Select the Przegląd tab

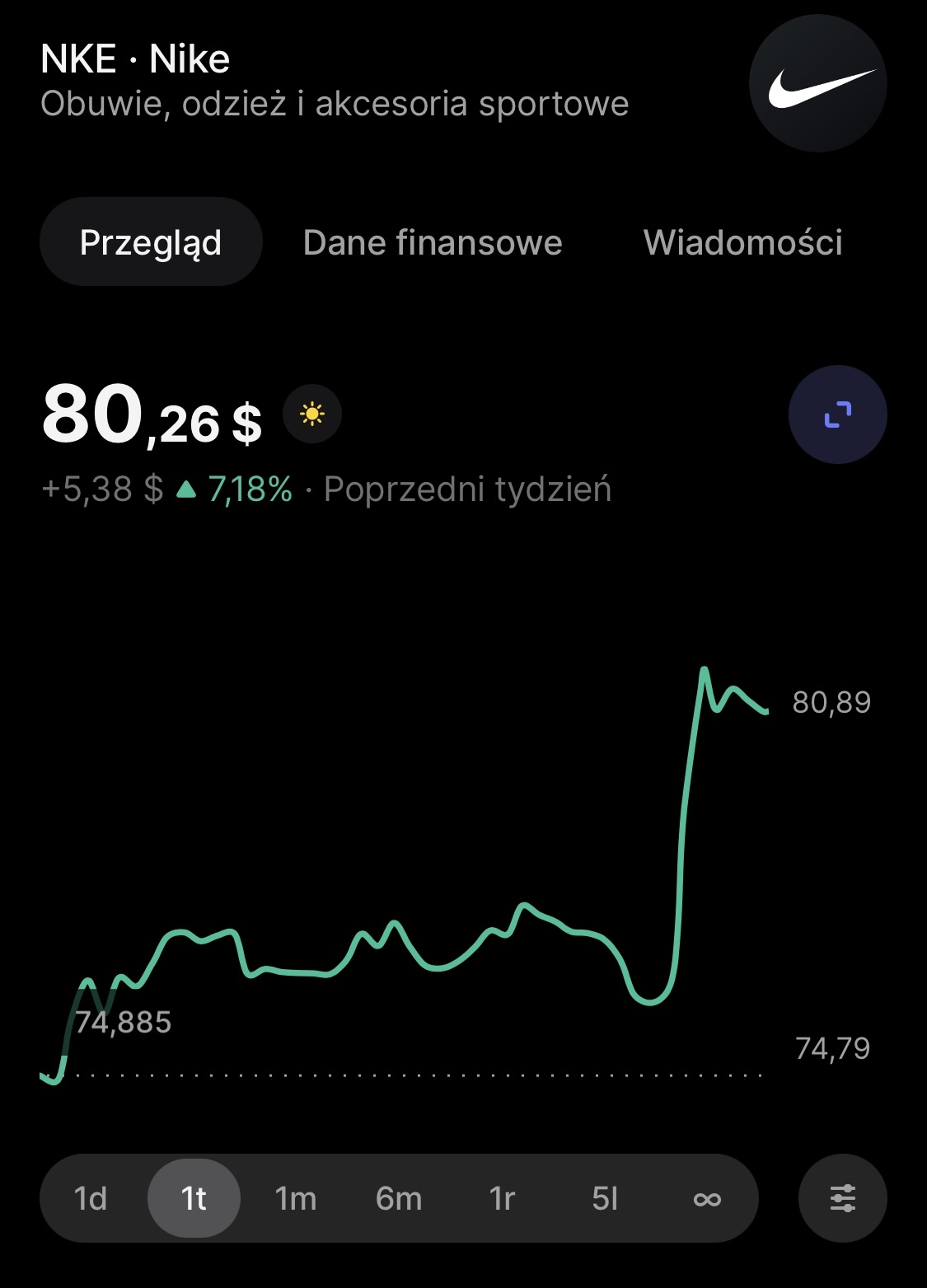coord(151,242)
